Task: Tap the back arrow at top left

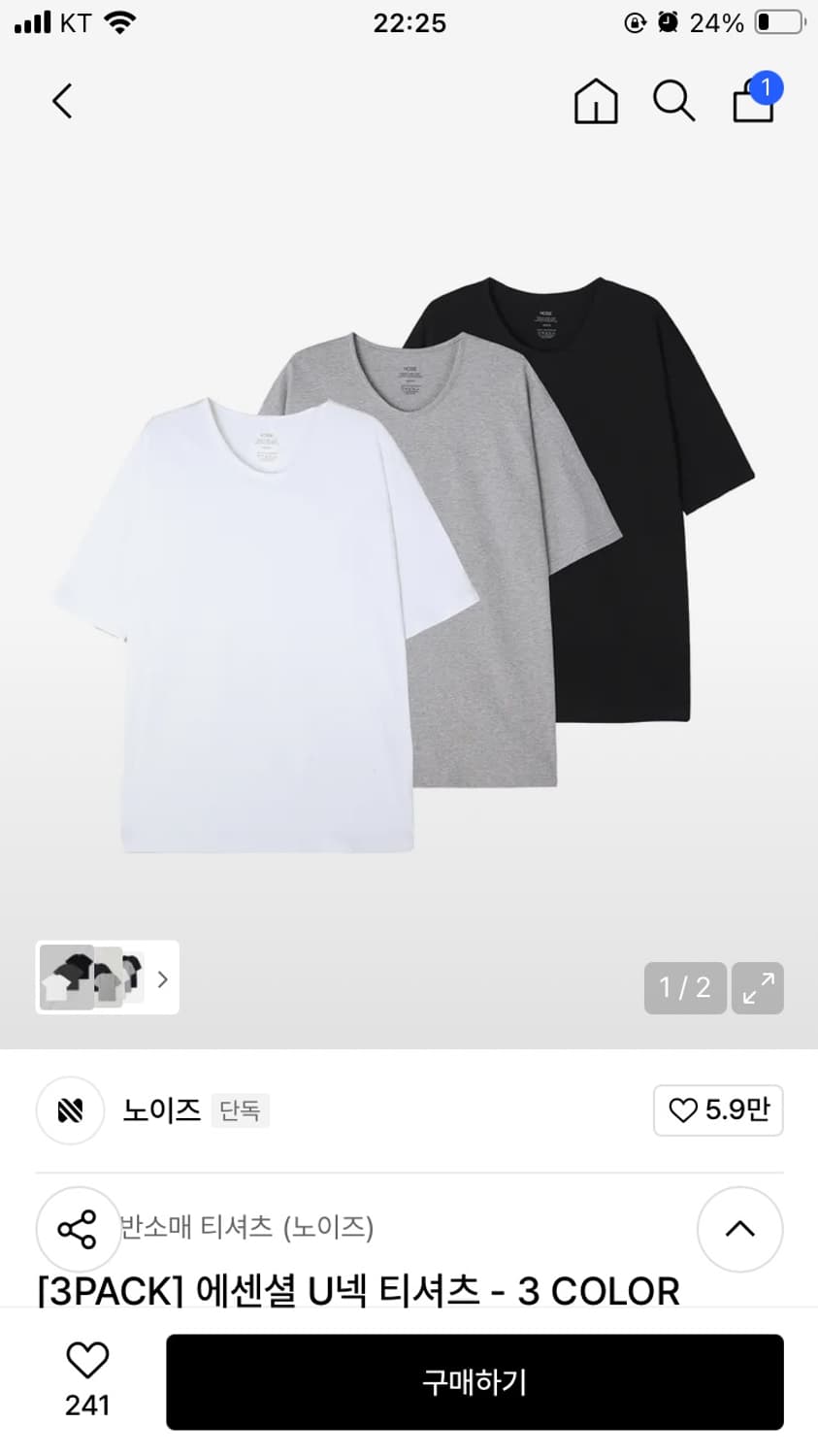Action: click(62, 100)
